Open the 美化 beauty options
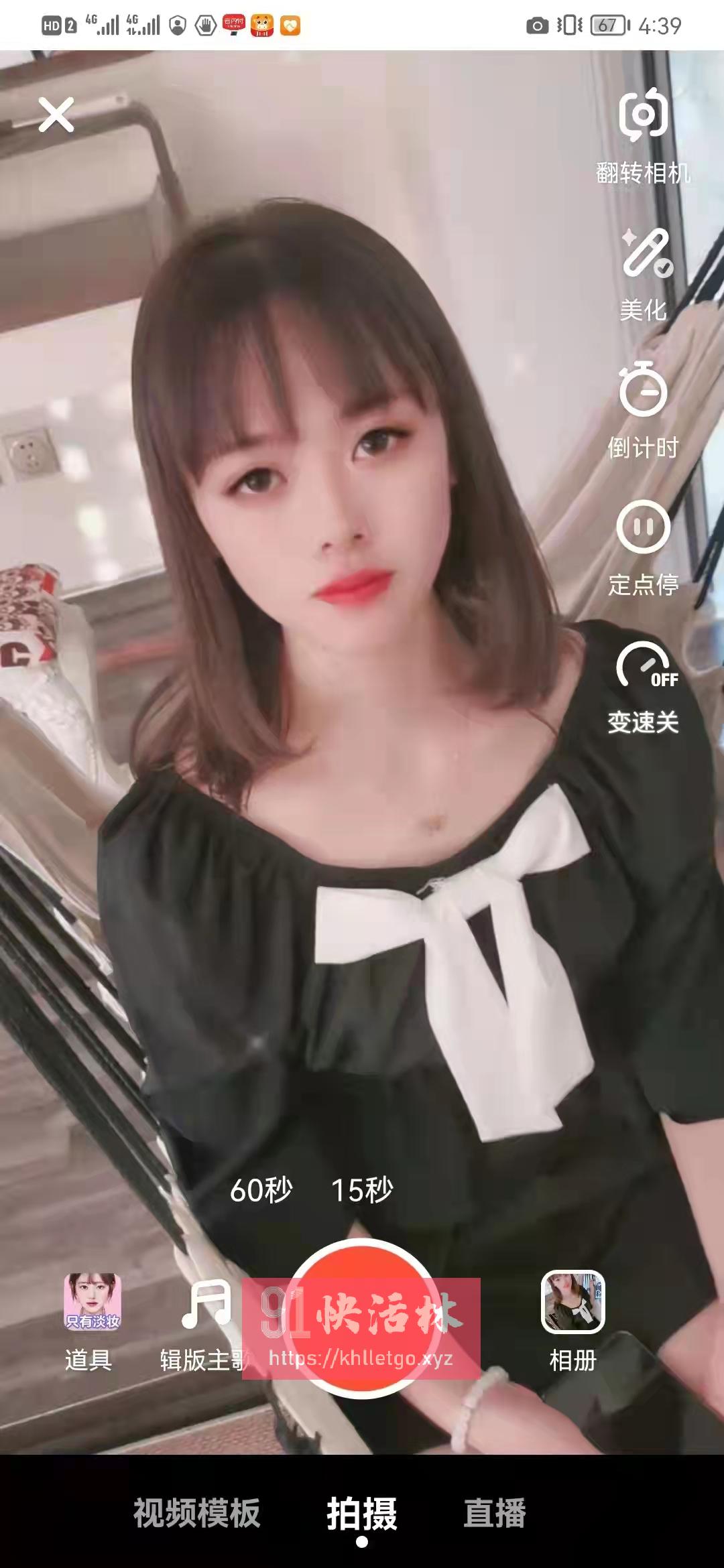The width and height of the screenshot is (724, 1568). [644, 275]
